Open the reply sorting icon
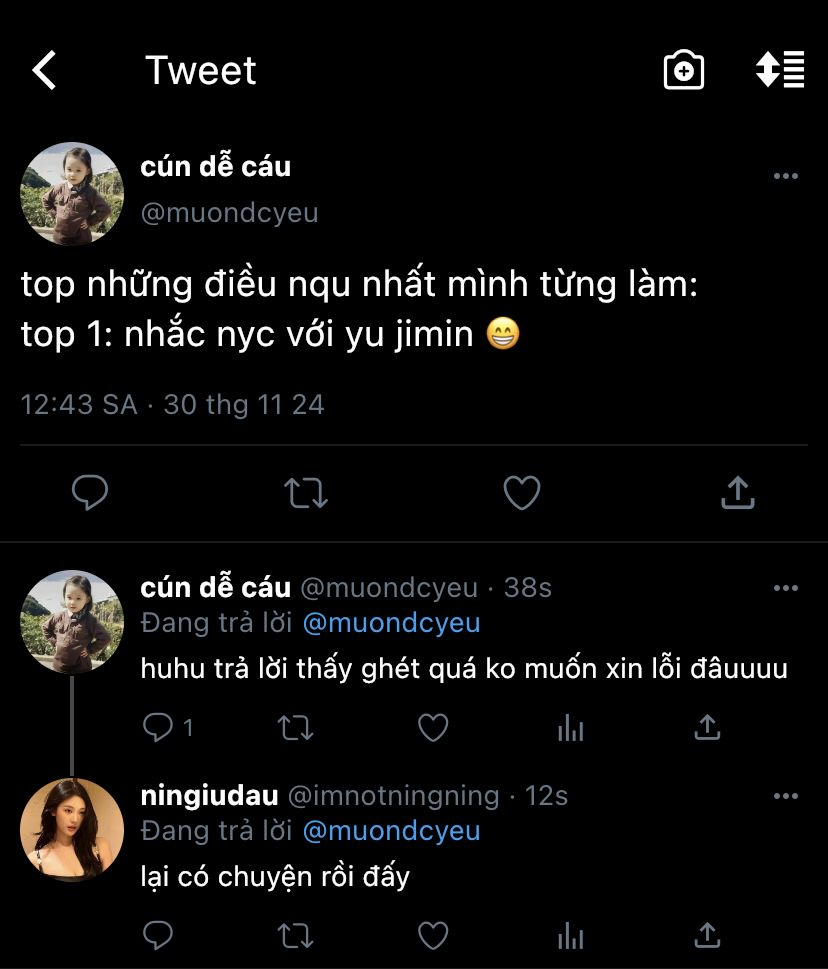 pyautogui.click(x=779, y=70)
